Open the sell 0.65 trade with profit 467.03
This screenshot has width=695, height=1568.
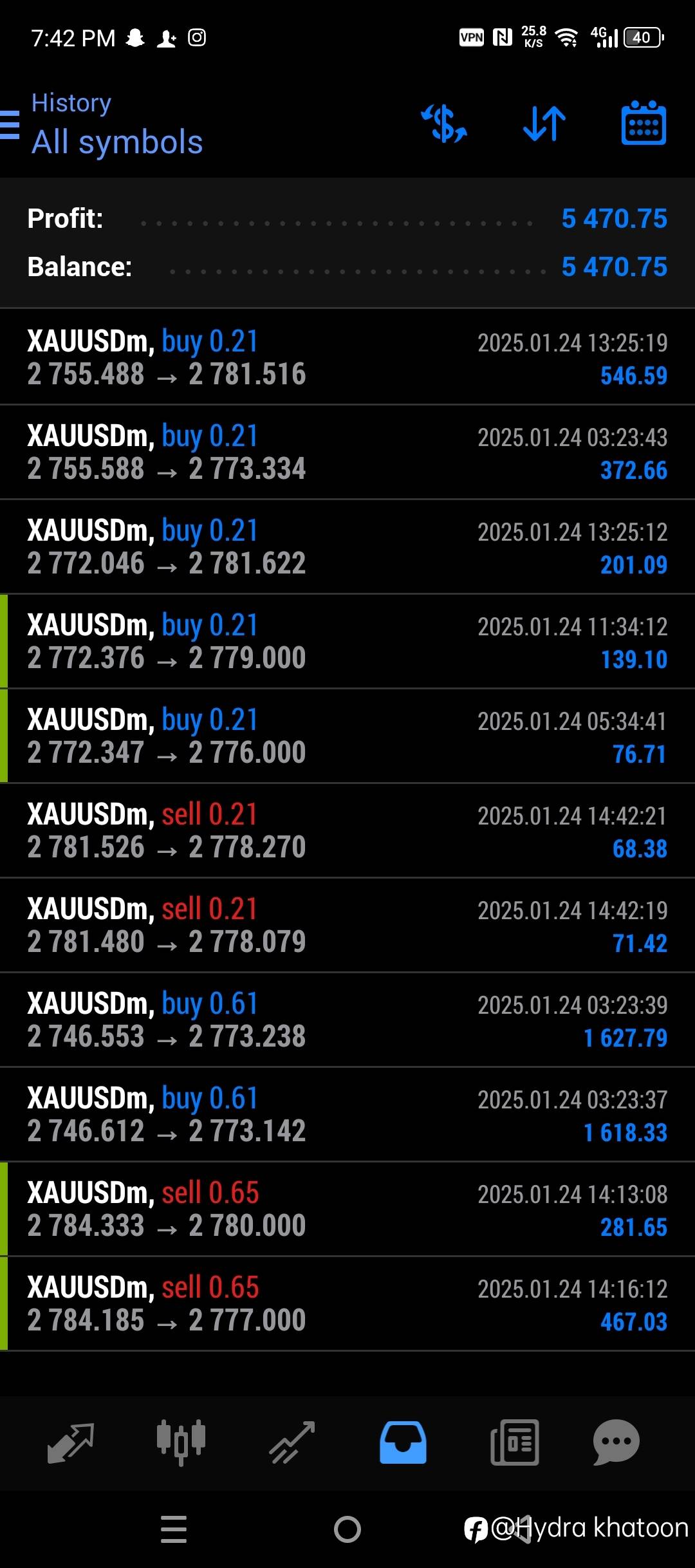347,1303
